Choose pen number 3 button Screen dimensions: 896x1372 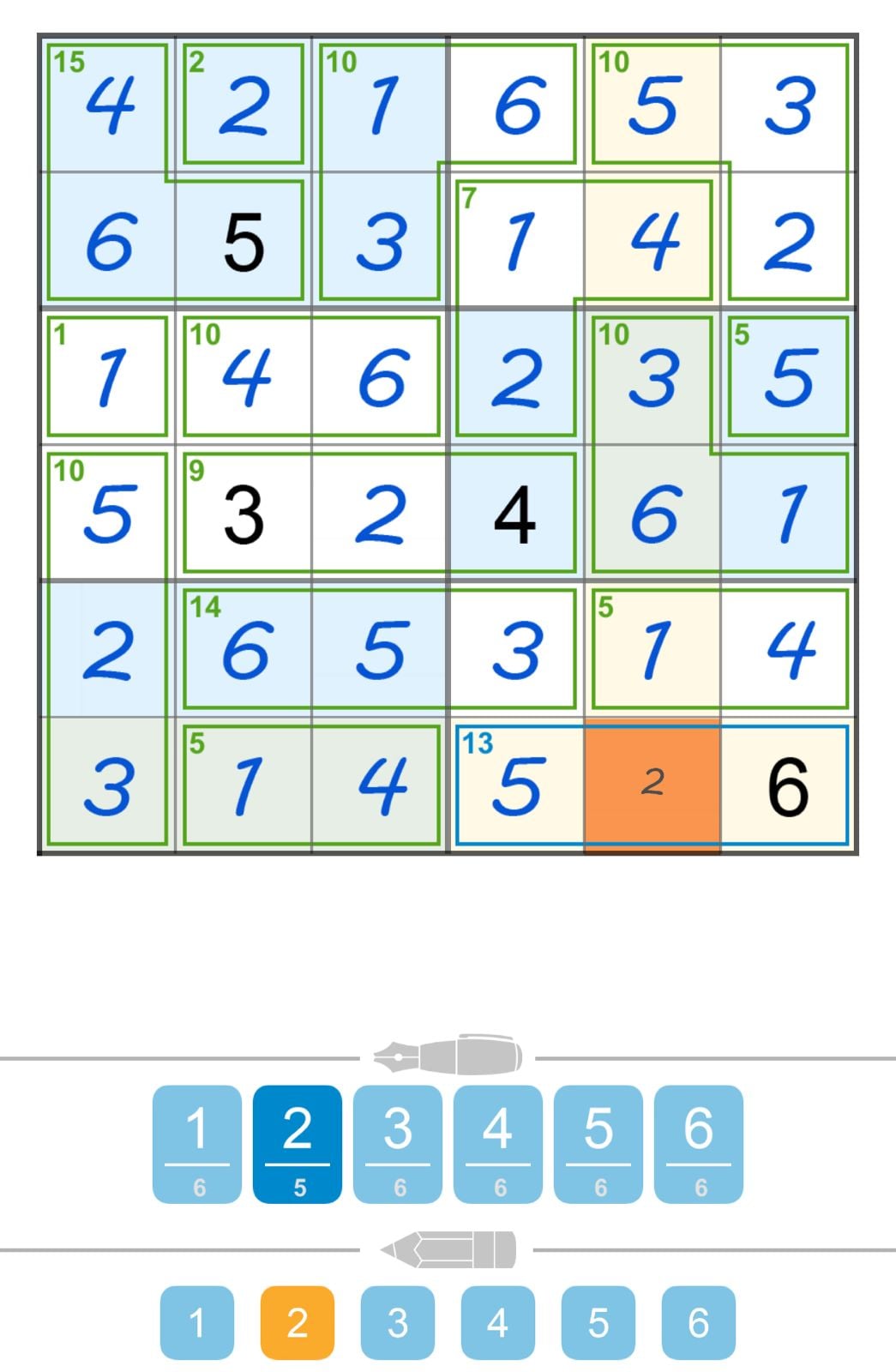pyautogui.click(x=398, y=1143)
